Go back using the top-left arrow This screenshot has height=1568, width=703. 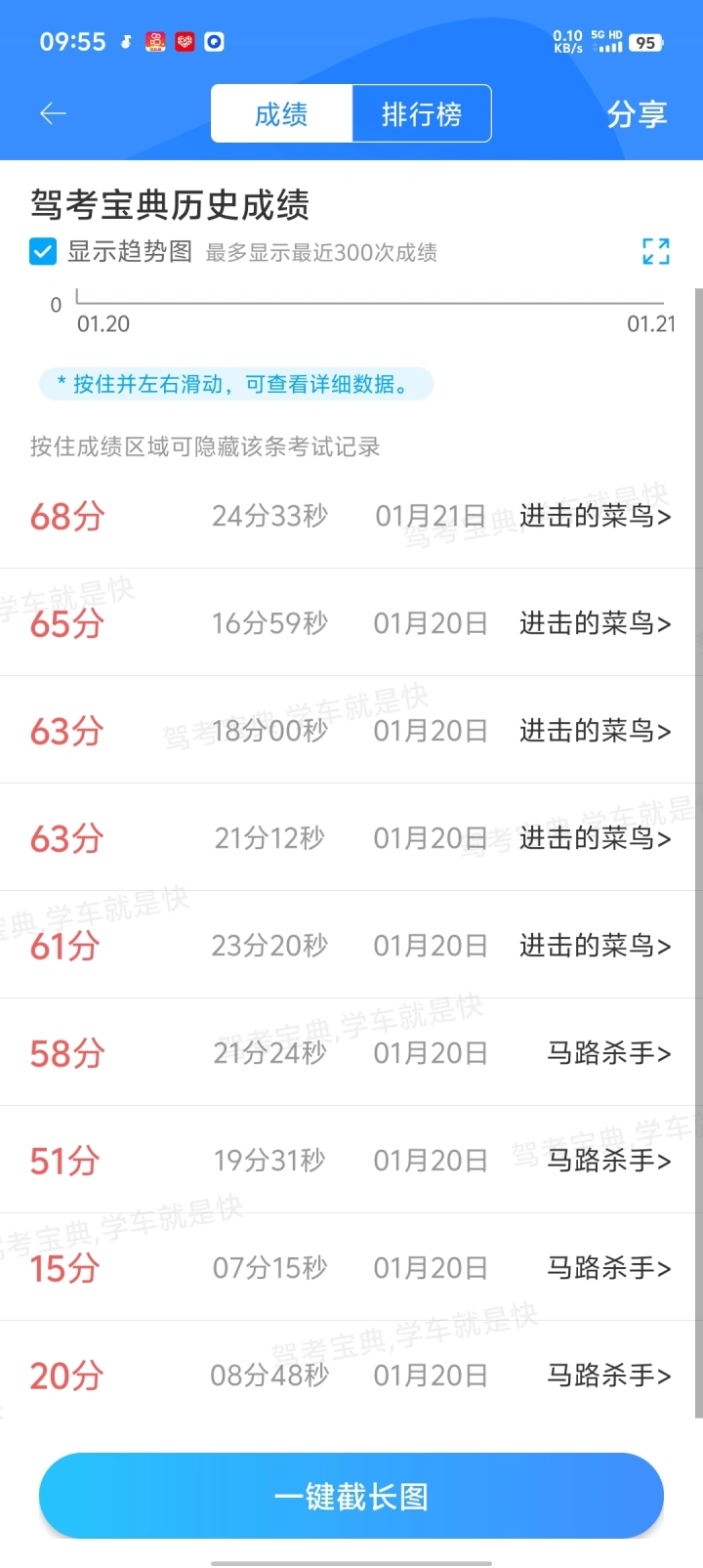[x=53, y=114]
